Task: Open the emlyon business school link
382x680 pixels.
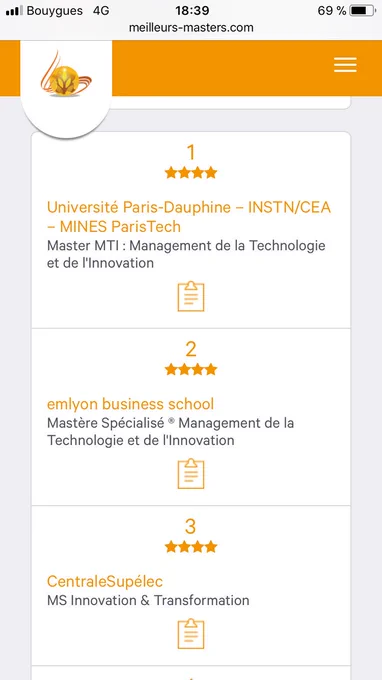Action: [131, 404]
